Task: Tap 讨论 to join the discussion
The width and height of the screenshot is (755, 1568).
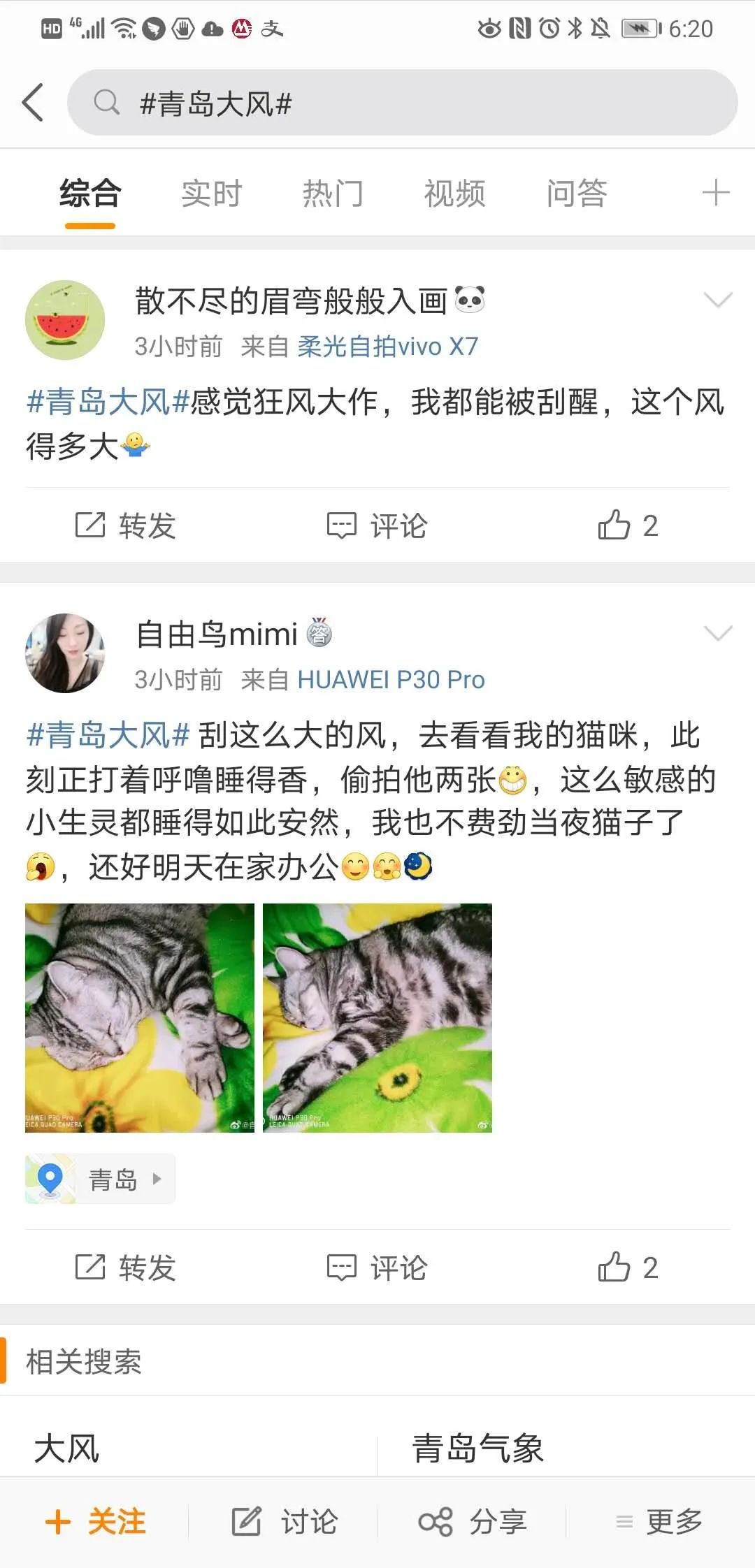Action: 285,1522
